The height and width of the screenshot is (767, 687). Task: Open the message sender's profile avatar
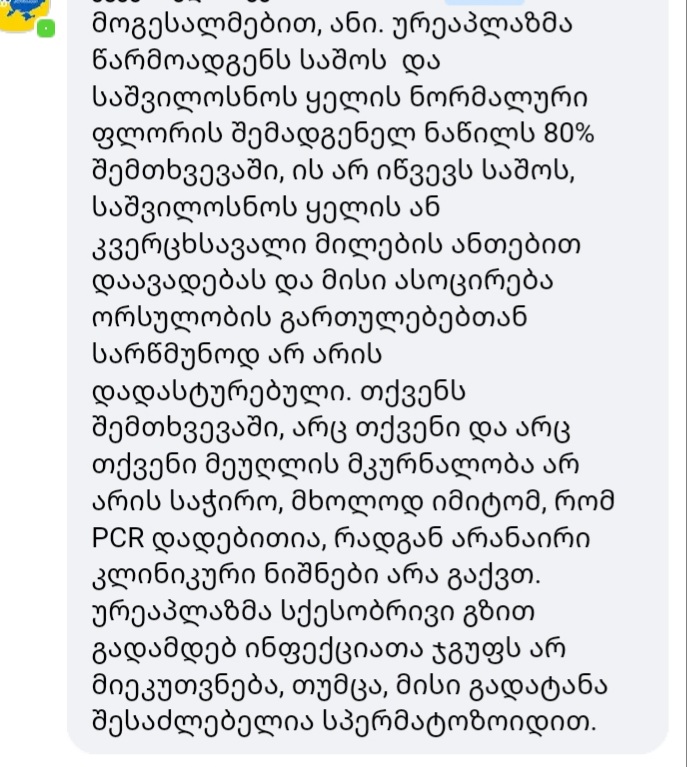(22, 12)
